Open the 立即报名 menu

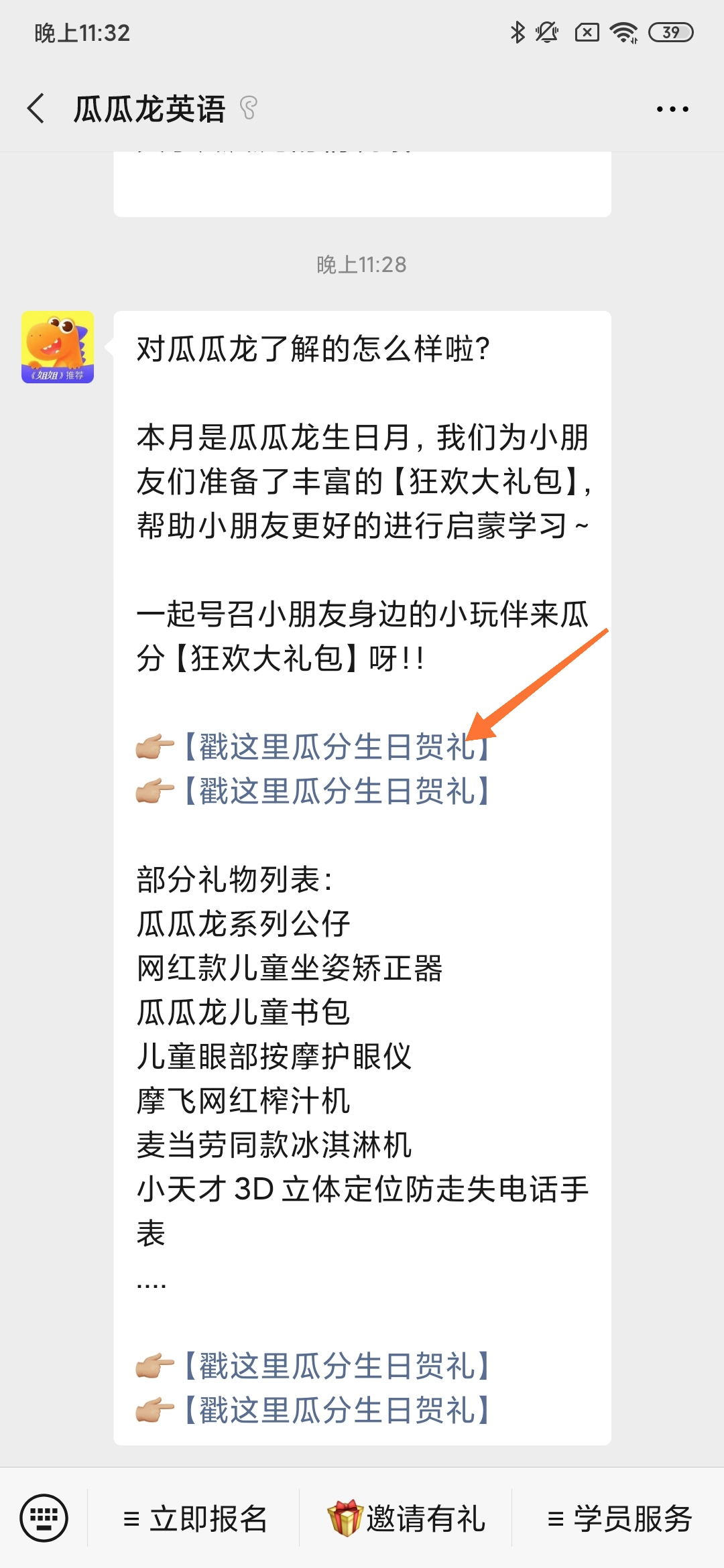[195, 1518]
